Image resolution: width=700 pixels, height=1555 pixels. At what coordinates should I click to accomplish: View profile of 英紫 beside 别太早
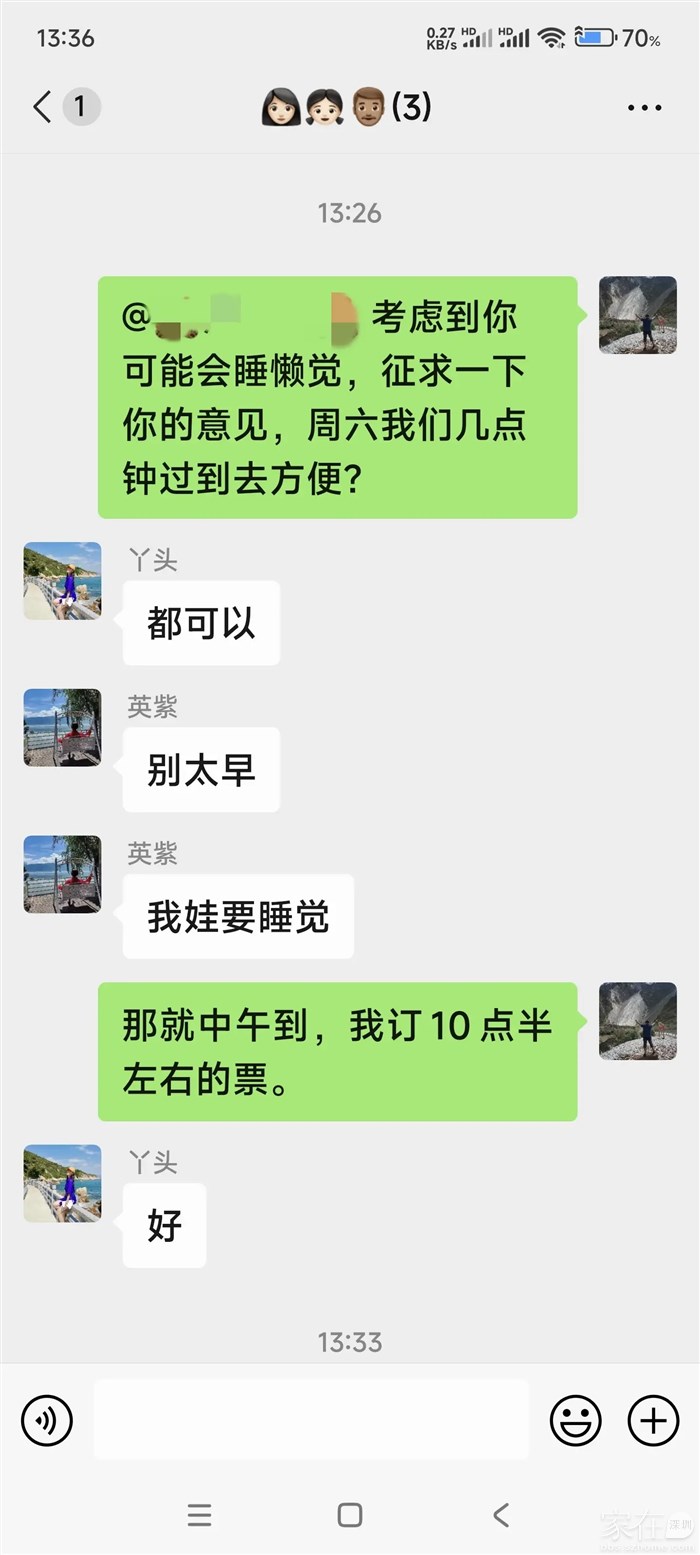[62, 727]
